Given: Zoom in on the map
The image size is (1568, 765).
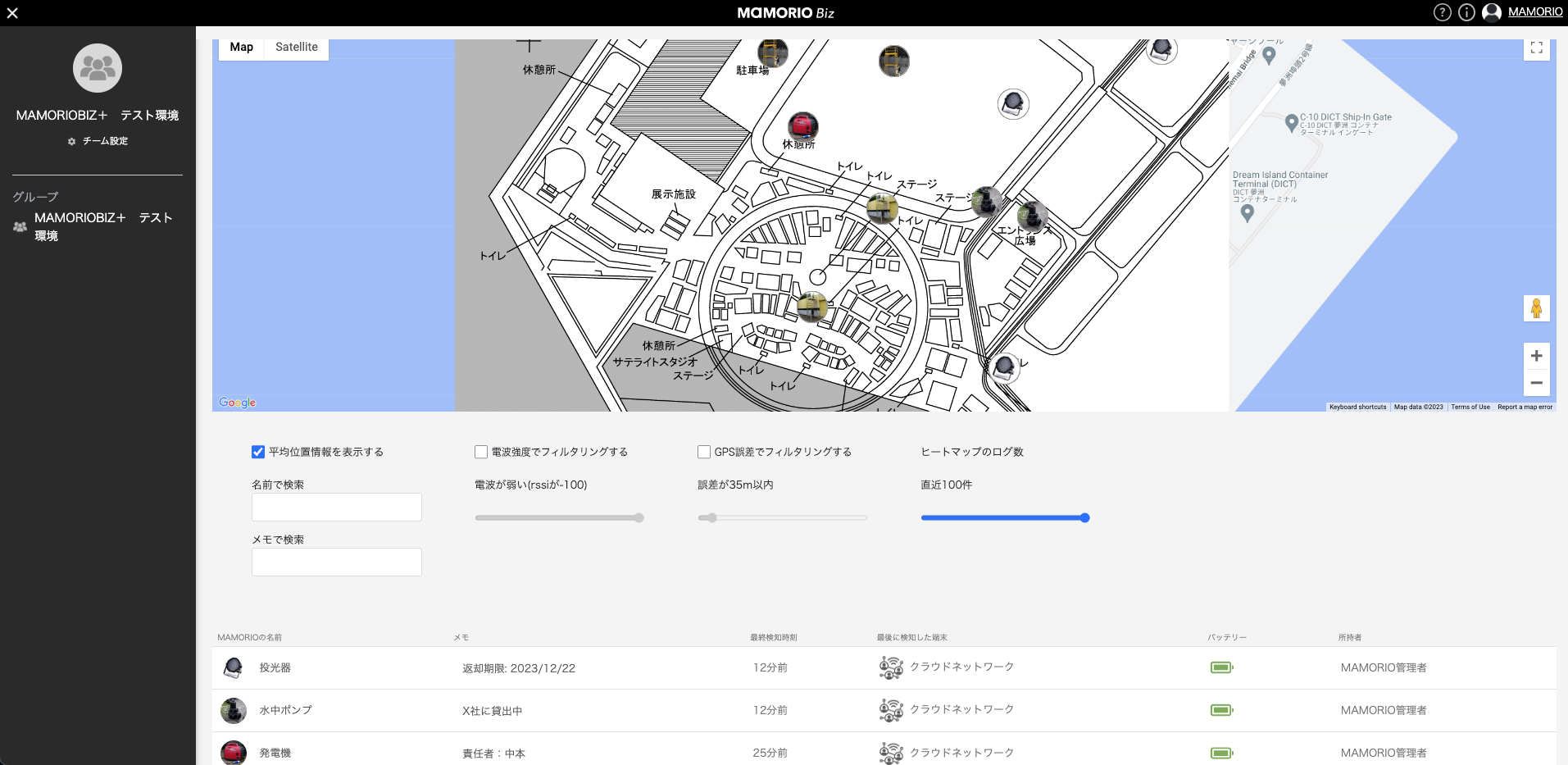Looking at the screenshot, I should [1536, 356].
